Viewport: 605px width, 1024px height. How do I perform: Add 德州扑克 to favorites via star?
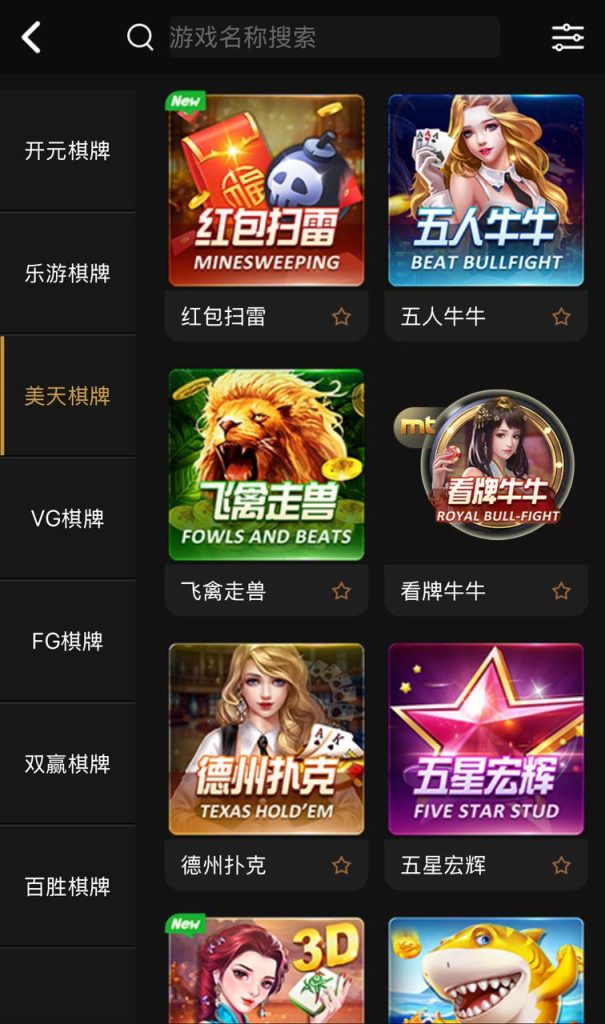click(x=341, y=865)
